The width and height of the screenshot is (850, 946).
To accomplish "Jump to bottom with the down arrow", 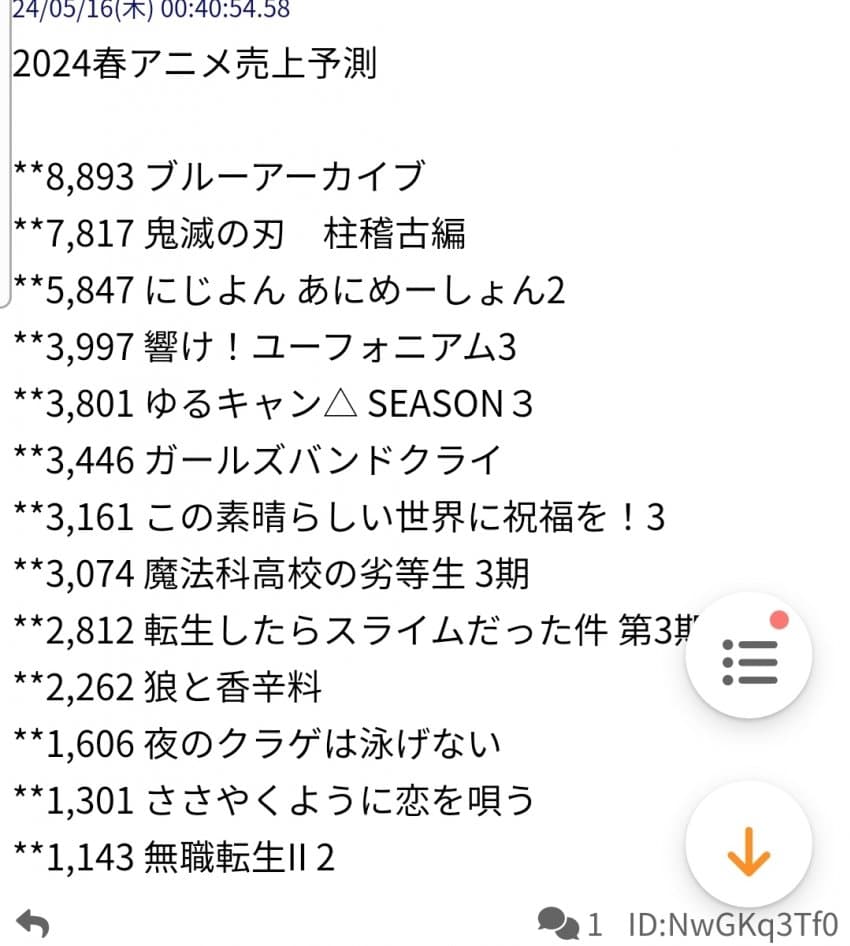I will (x=749, y=843).
